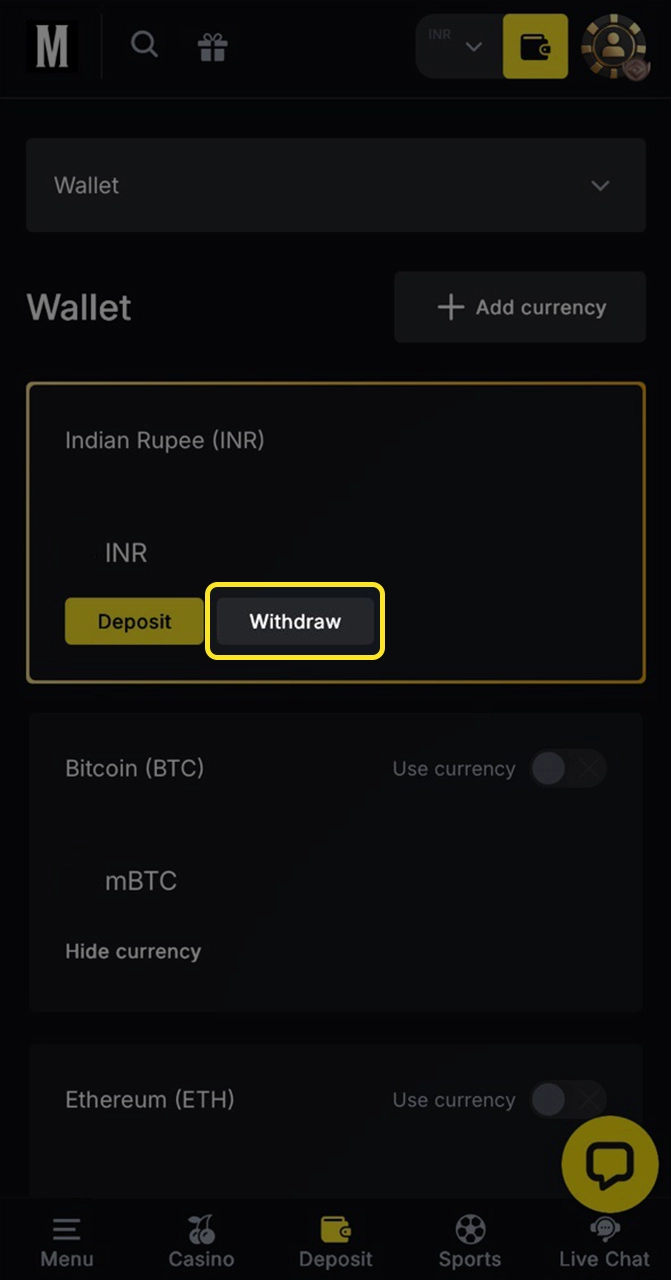Tap Add currency button
671x1280 pixels.
click(x=520, y=307)
